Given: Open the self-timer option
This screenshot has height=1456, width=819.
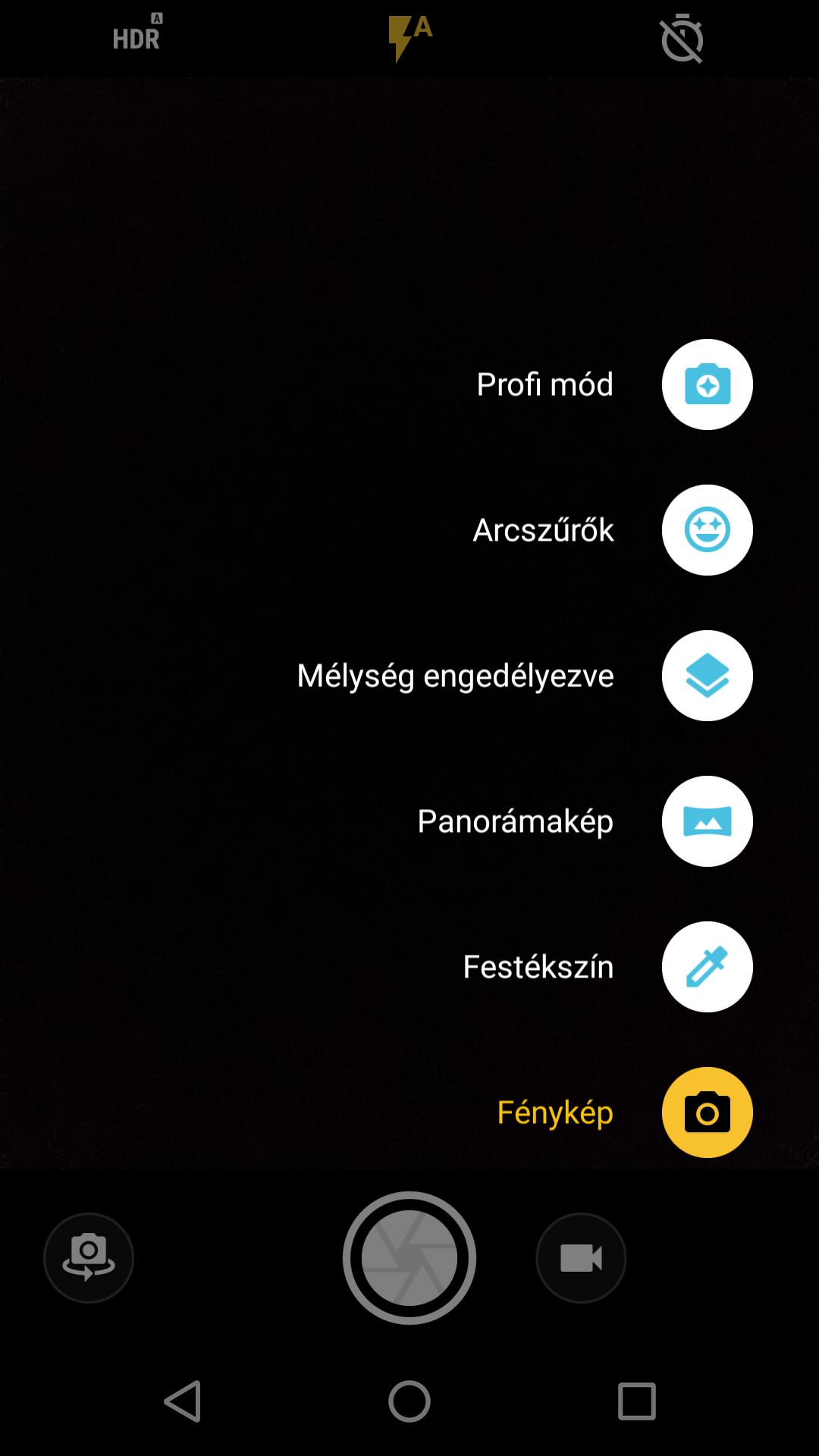Looking at the screenshot, I should (682, 38).
